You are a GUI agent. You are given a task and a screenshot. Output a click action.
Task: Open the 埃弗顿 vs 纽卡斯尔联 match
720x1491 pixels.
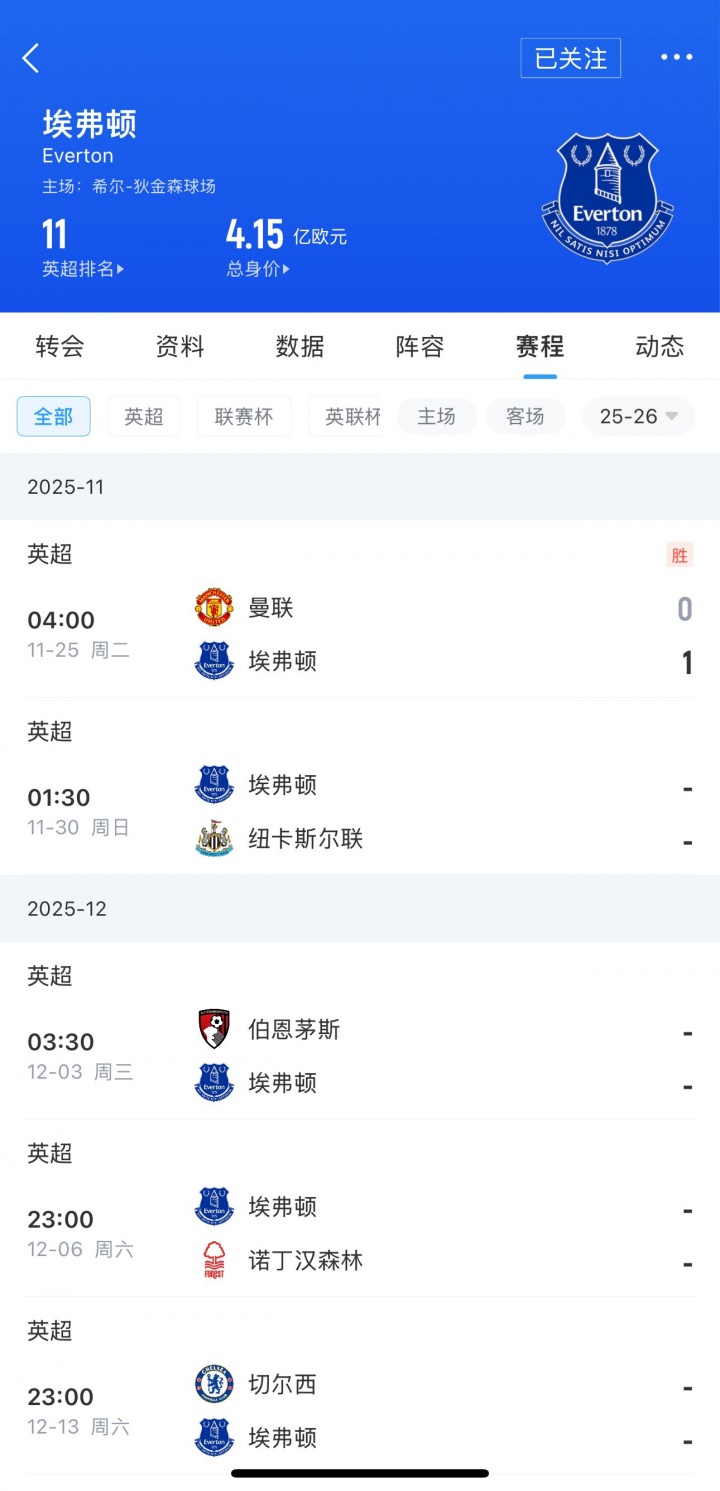point(360,812)
